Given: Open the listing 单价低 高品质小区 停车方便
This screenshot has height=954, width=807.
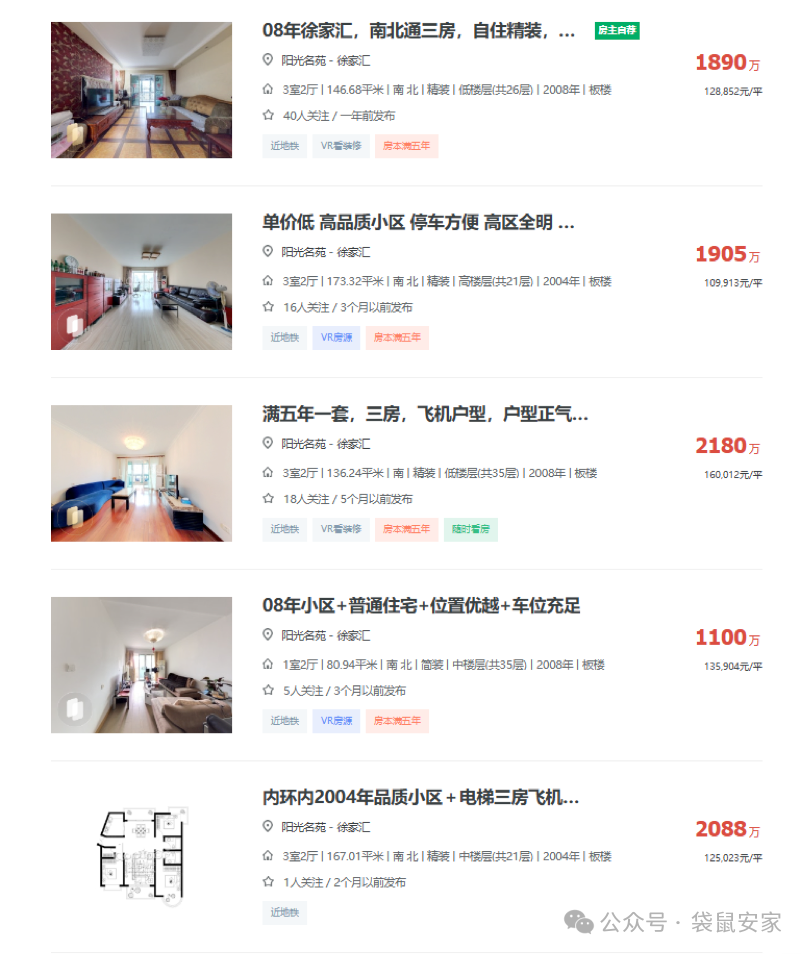Looking at the screenshot, I should pyautogui.click(x=418, y=222).
